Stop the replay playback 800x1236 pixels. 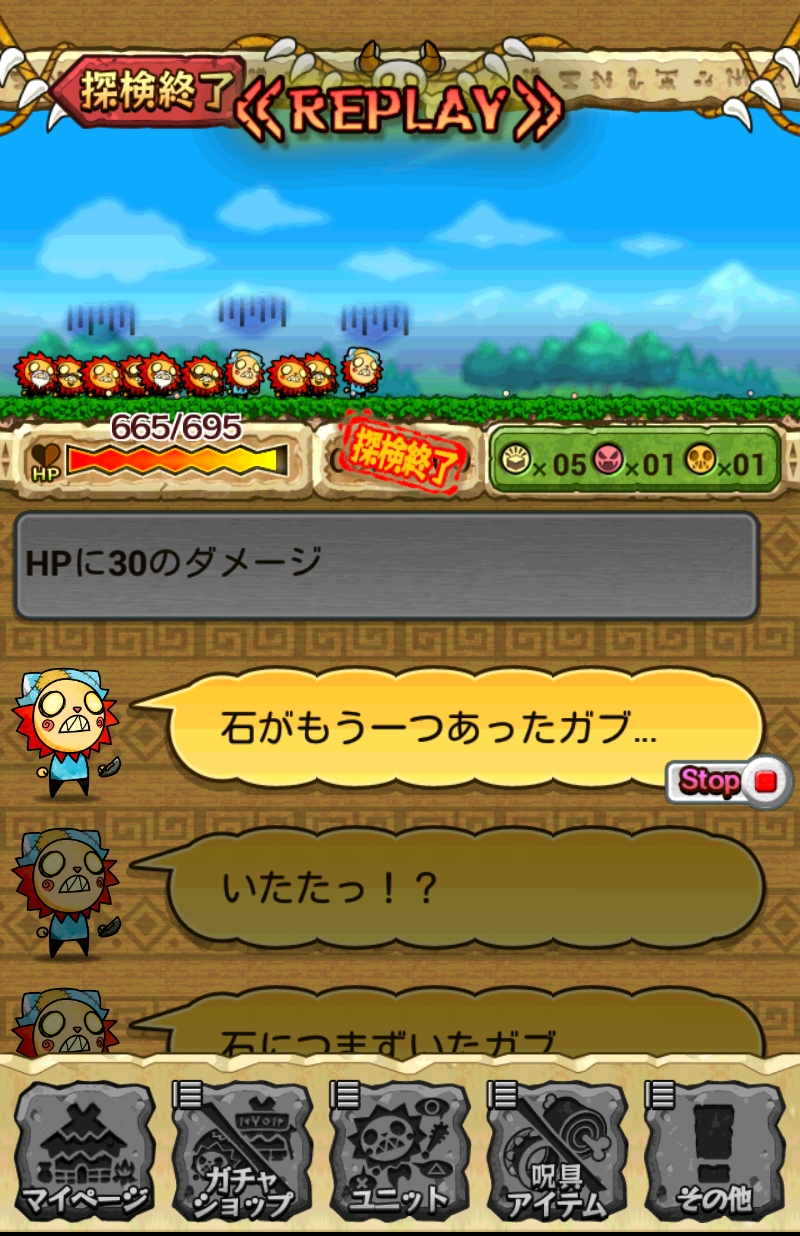729,782
